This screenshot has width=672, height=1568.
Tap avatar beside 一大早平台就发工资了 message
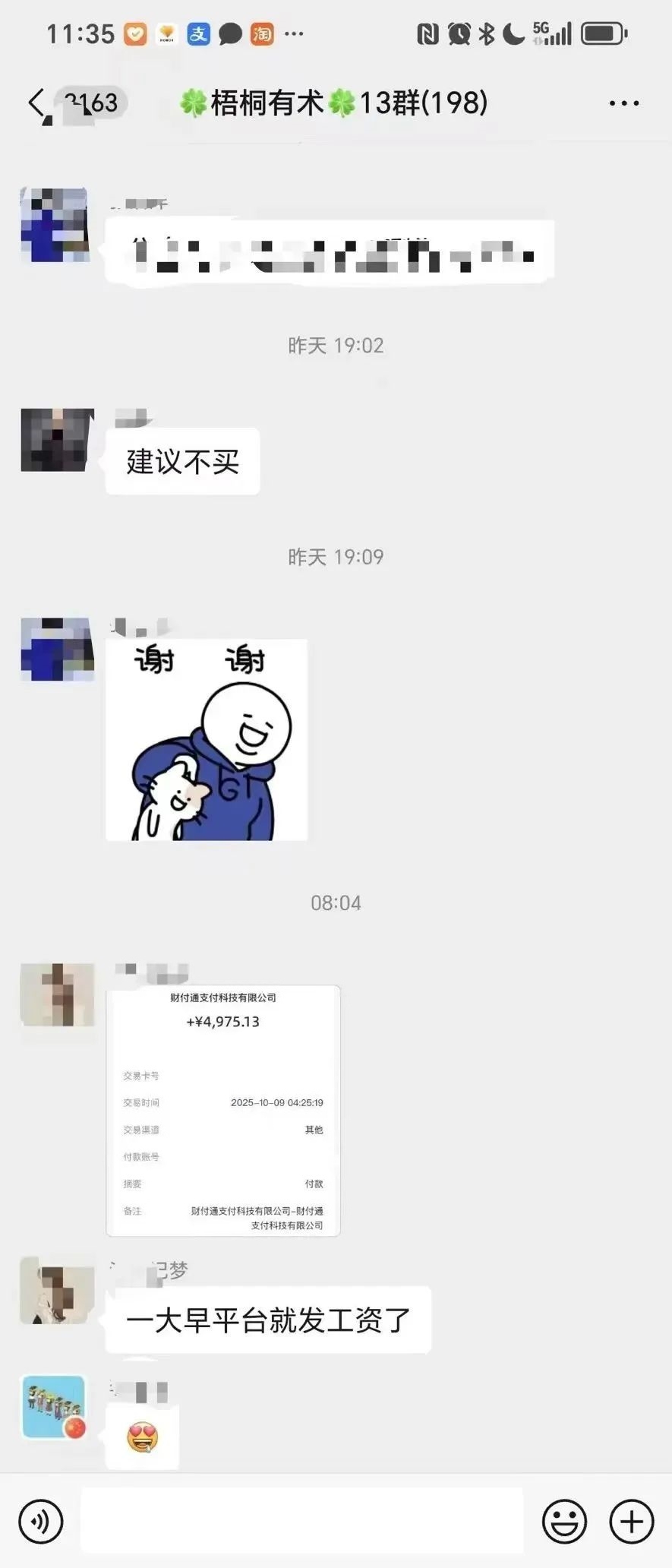click(x=58, y=1290)
